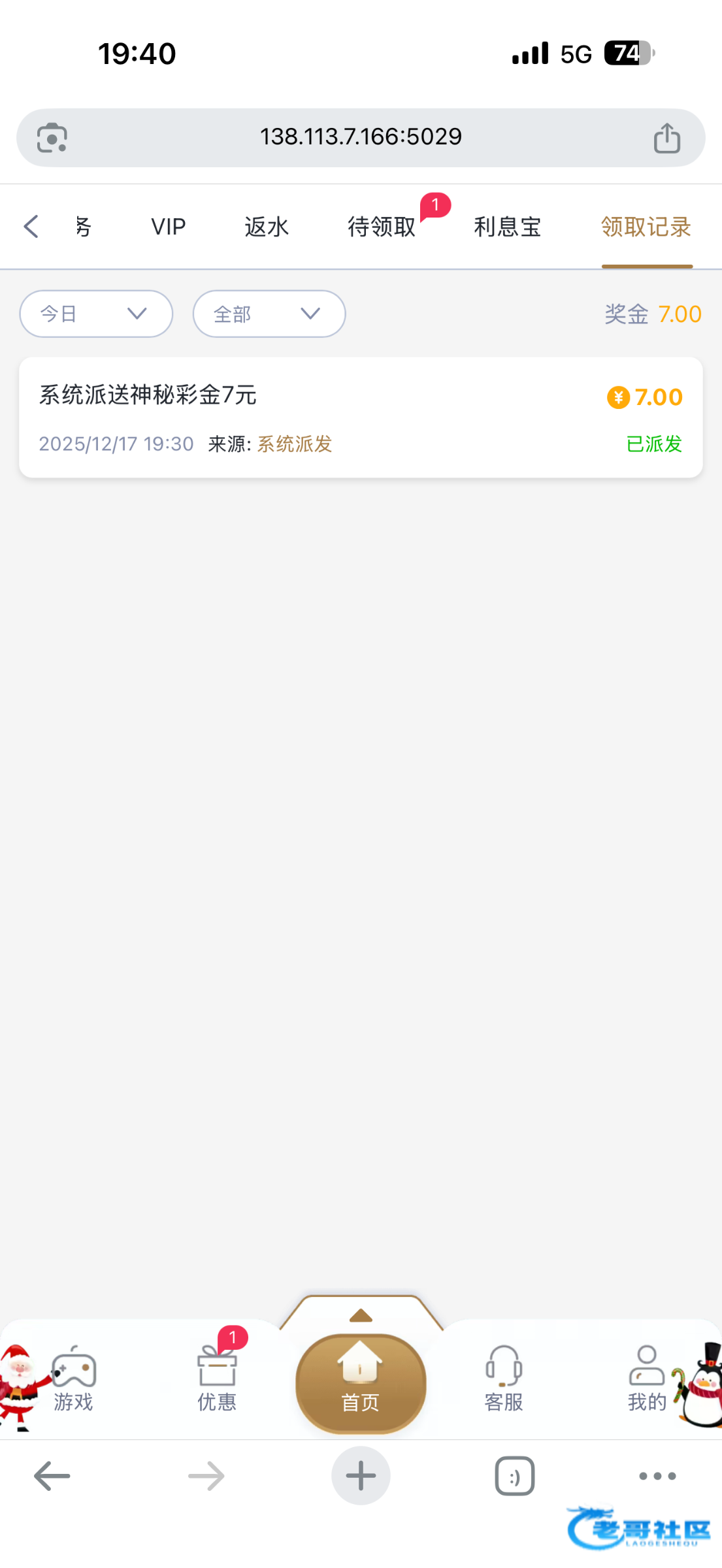Image resolution: width=722 pixels, height=1568 pixels.
Task: Open the 系统派送神秘彩金7元 record
Action: point(361,417)
